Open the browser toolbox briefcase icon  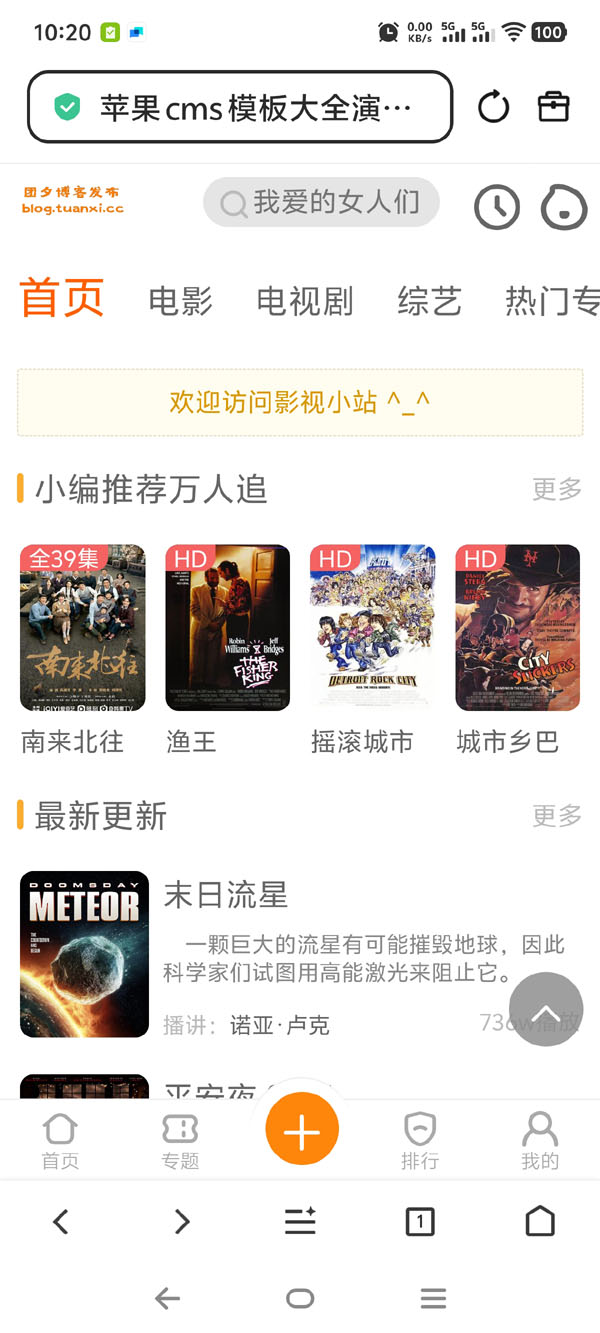click(553, 106)
